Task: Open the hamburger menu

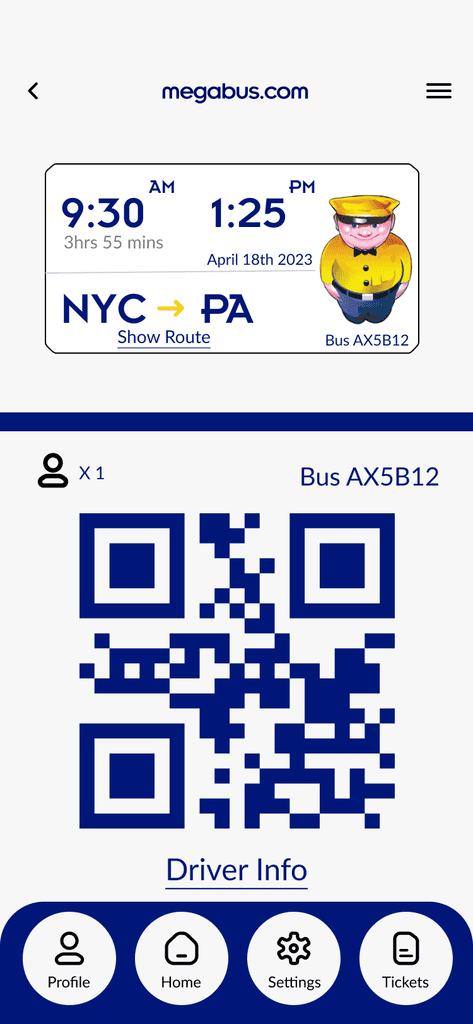Action: click(438, 91)
